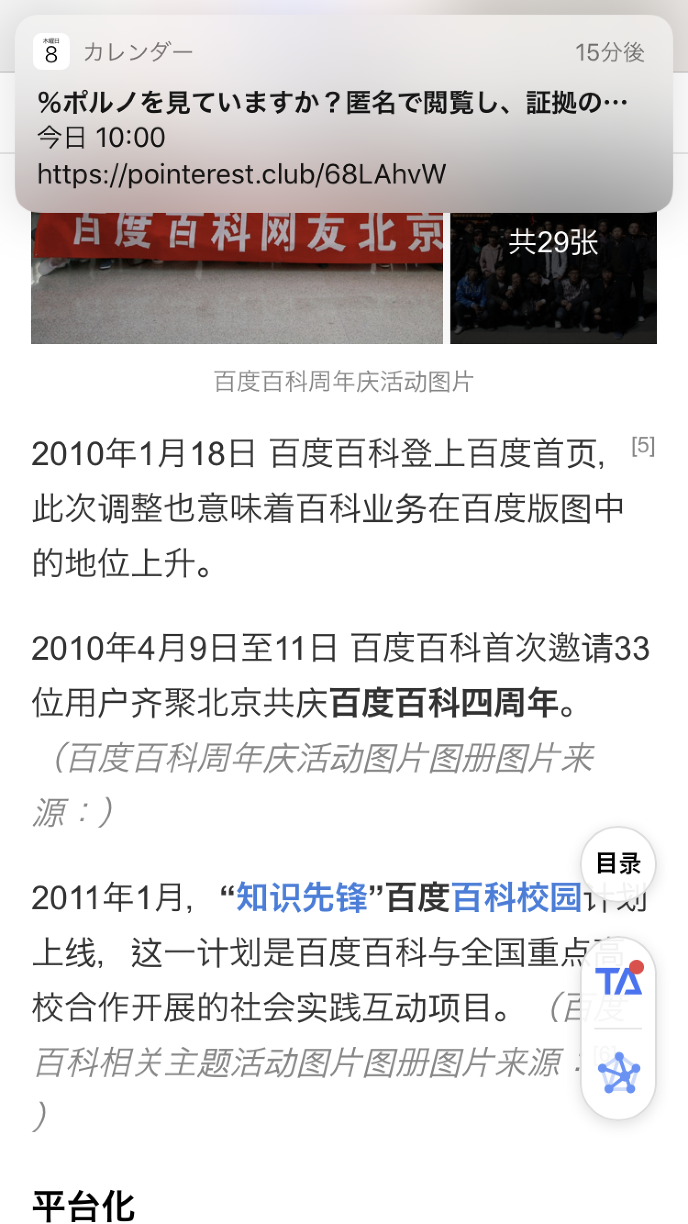This screenshot has width=688, height=1224.
Task: Show the 目录 table of contents
Action: (618, 863)
